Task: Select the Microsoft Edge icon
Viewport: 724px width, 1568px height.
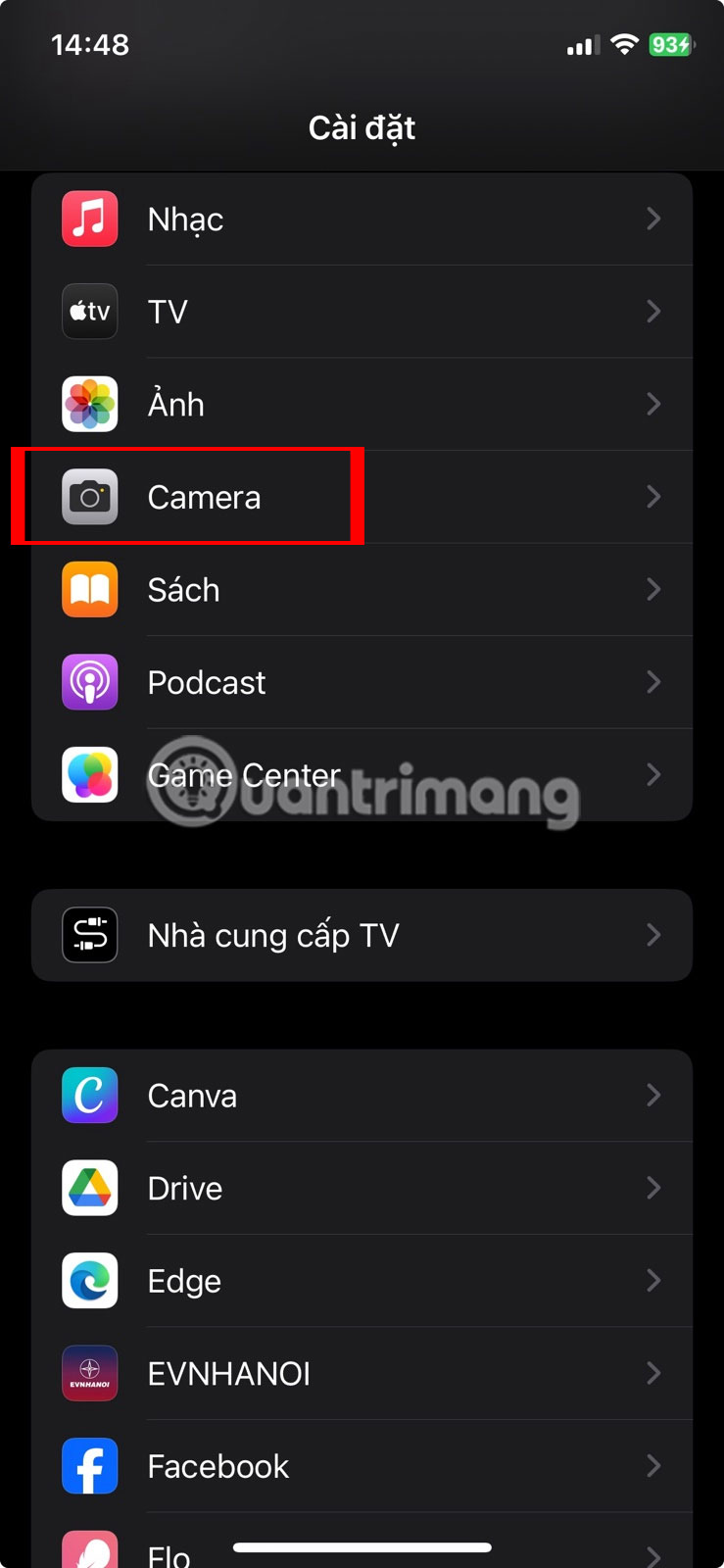Action: (x=89, y=1280)
